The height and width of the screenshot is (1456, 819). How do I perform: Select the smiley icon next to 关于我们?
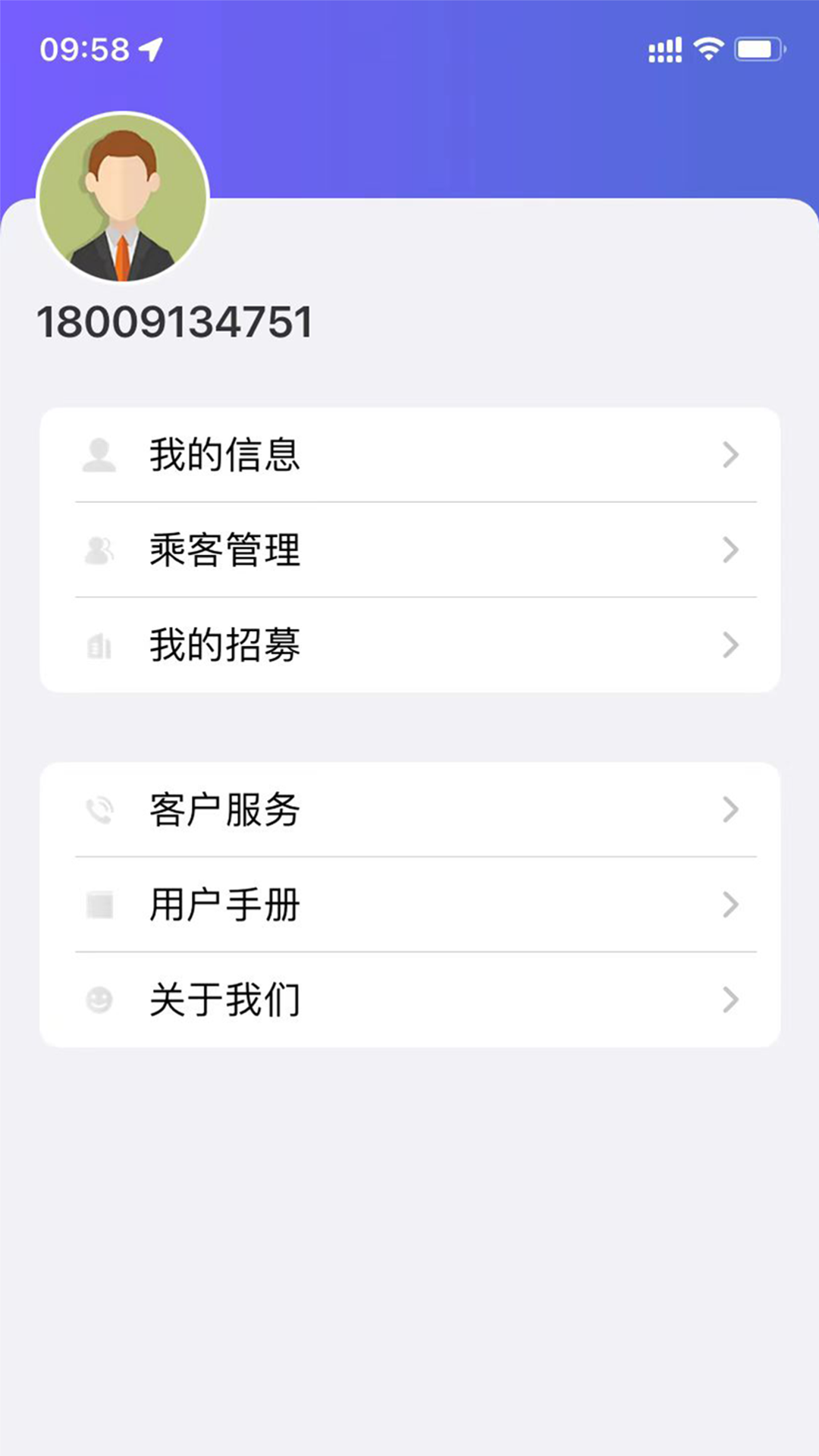(x=99, y=999)
